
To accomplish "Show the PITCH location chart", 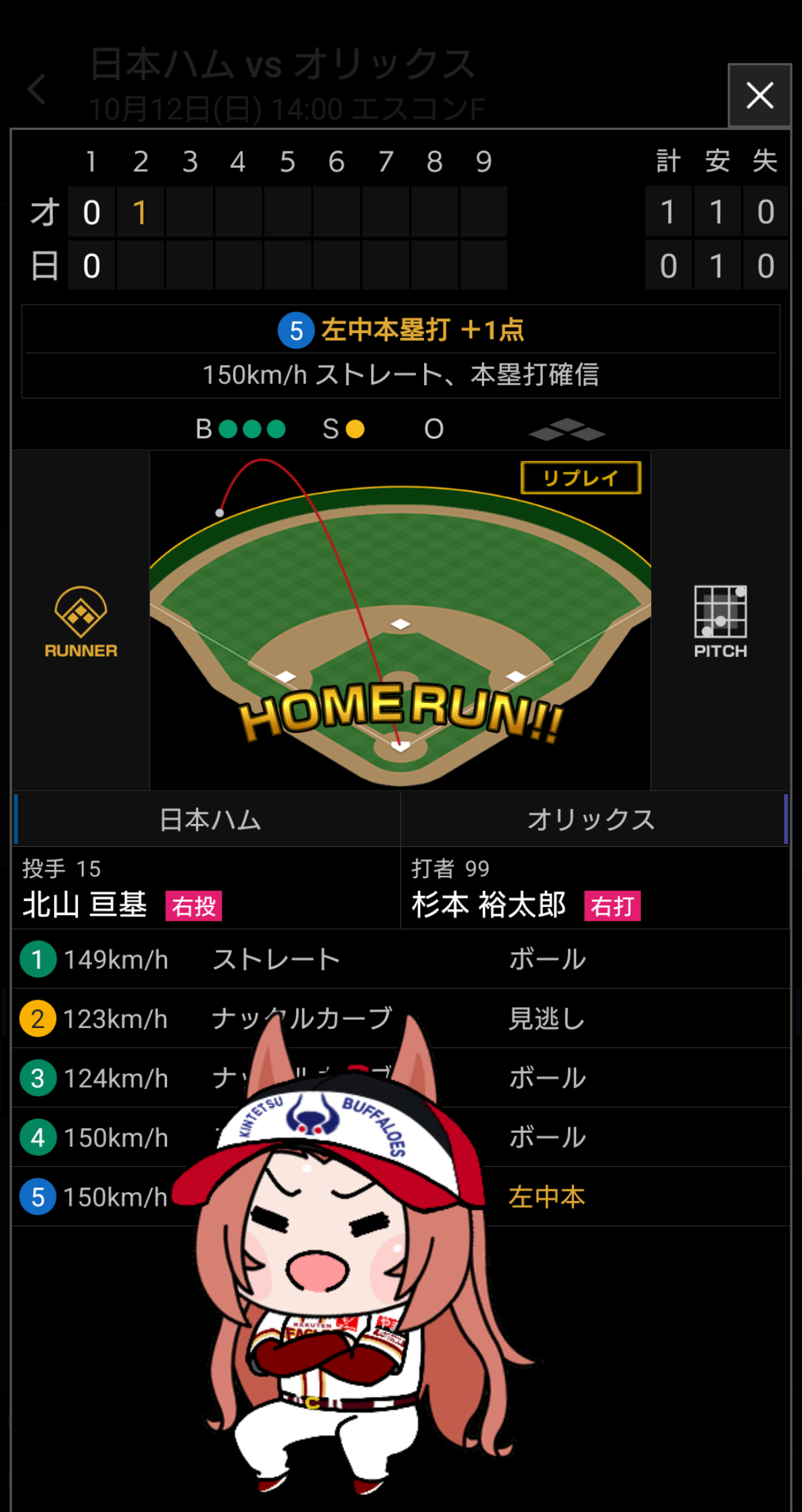I will (x=720, y=622).
